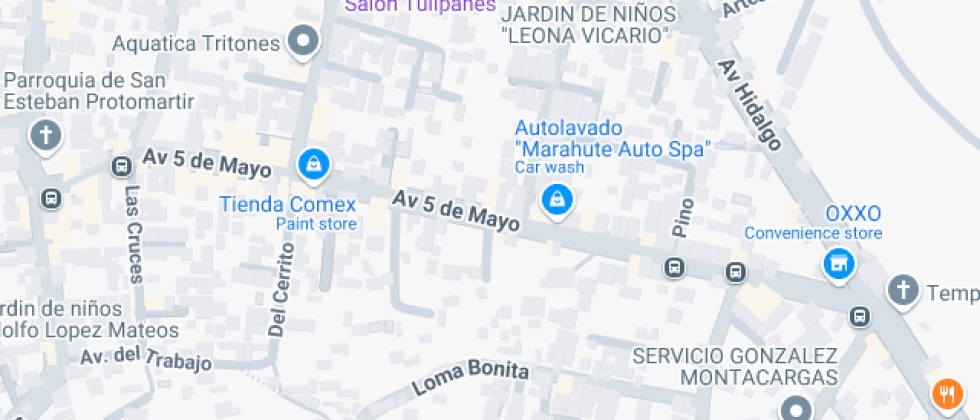Tap the bus stop beside Las Cruces
This screenshot has width=980, height=420.
121,167
